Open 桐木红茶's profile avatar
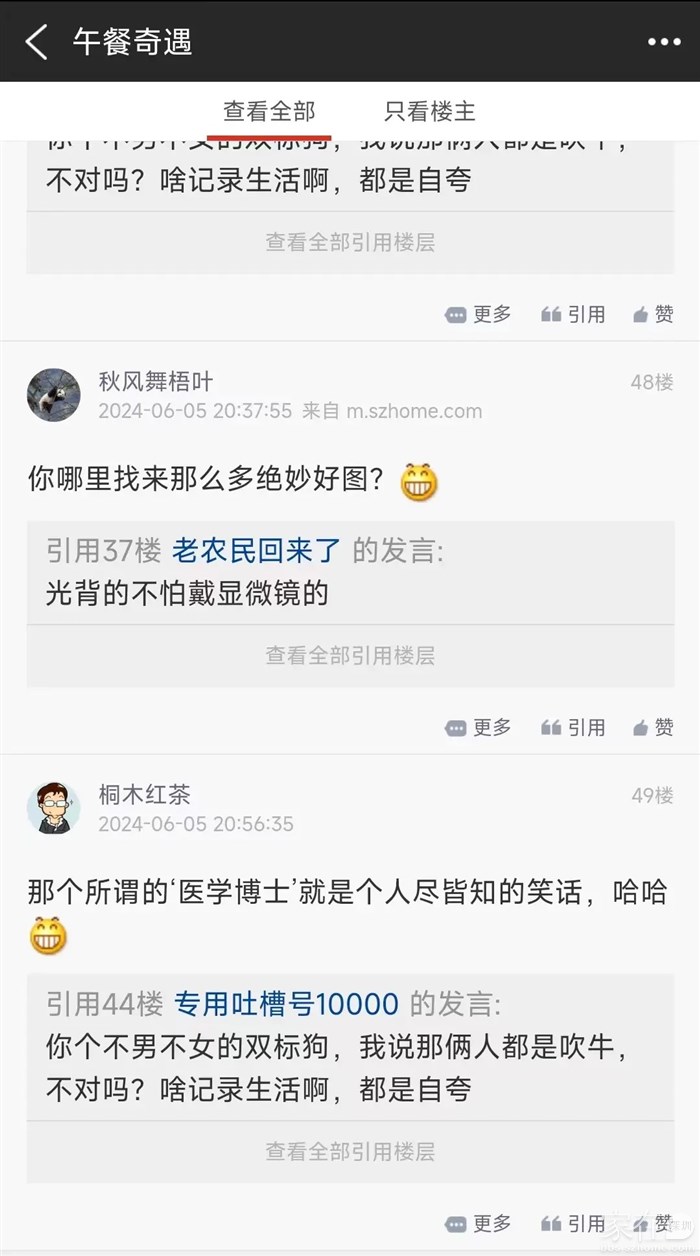Screen dimensions: 700x1256 54,808
